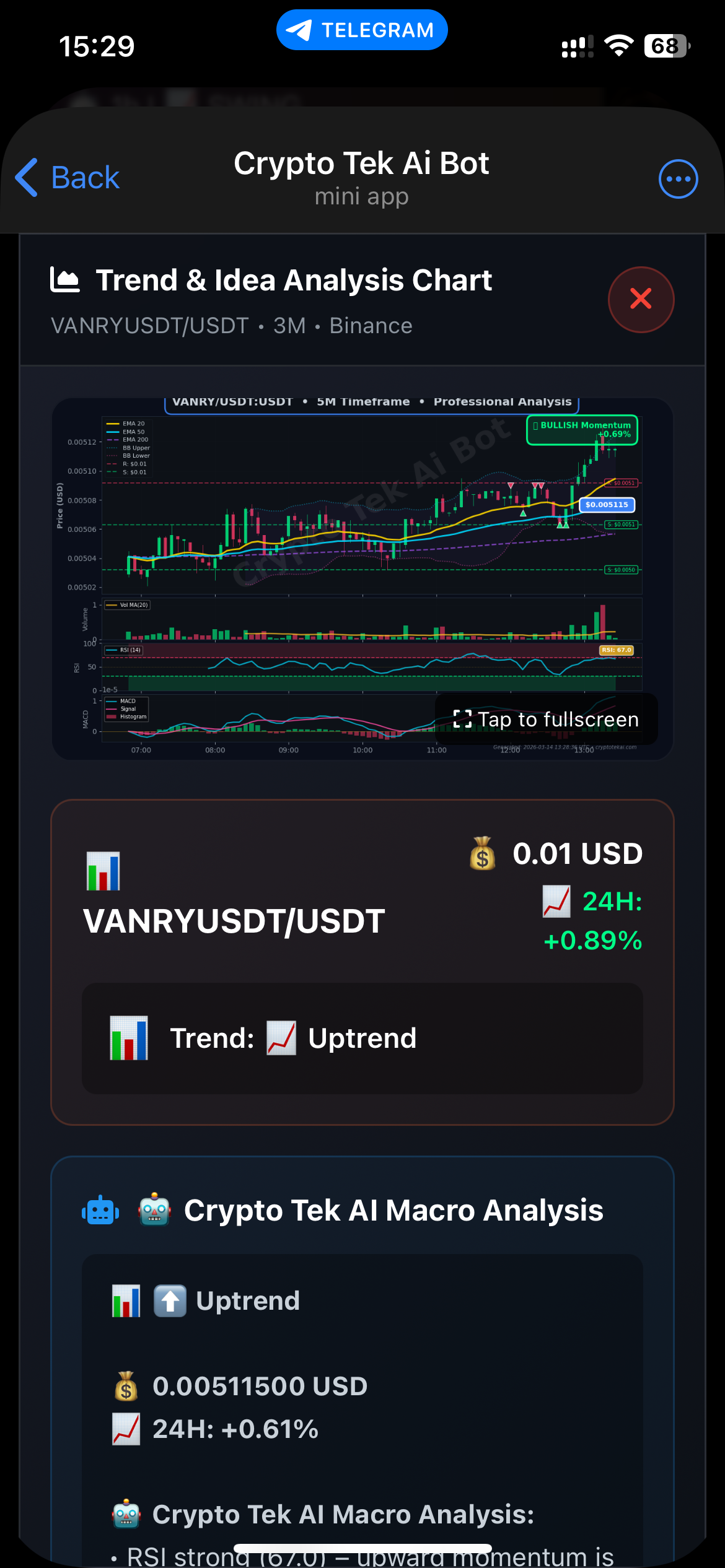The image size is (725, 1568).
Task: Click the bar chart icon next to VANRYUSDT/USDT
Action: (103, 869)
